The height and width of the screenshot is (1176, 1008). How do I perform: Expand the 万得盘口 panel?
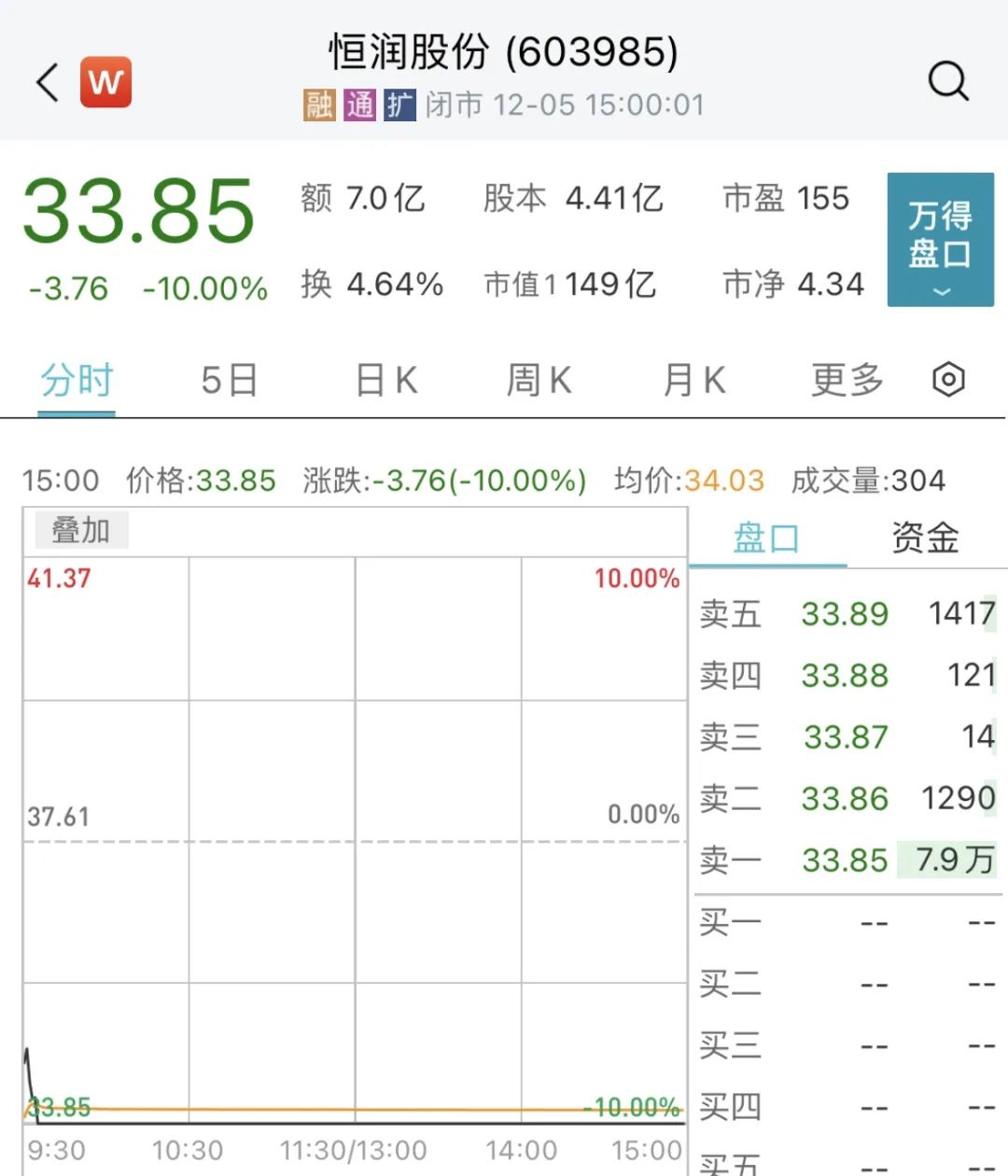tap(940, 240)
